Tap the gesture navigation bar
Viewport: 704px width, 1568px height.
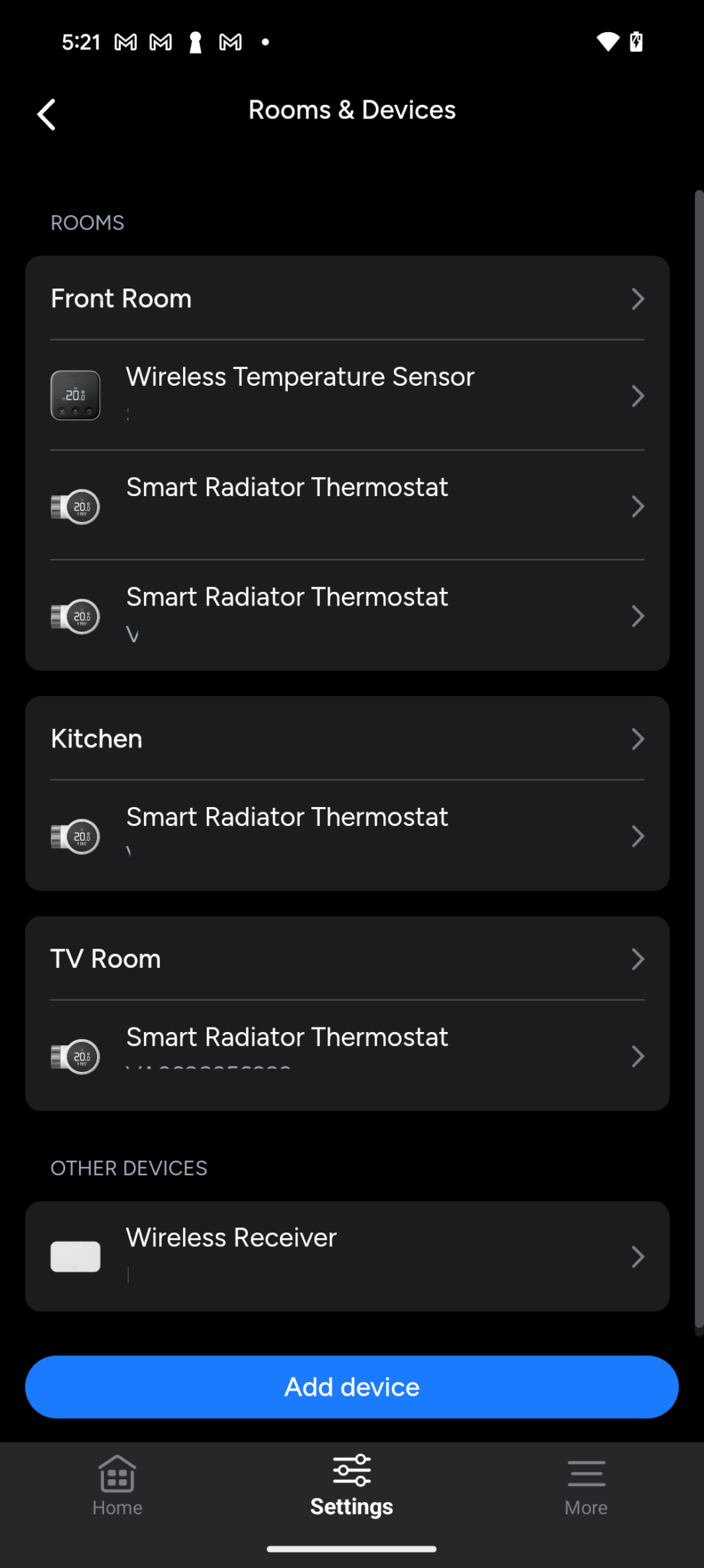(351, 1547)
